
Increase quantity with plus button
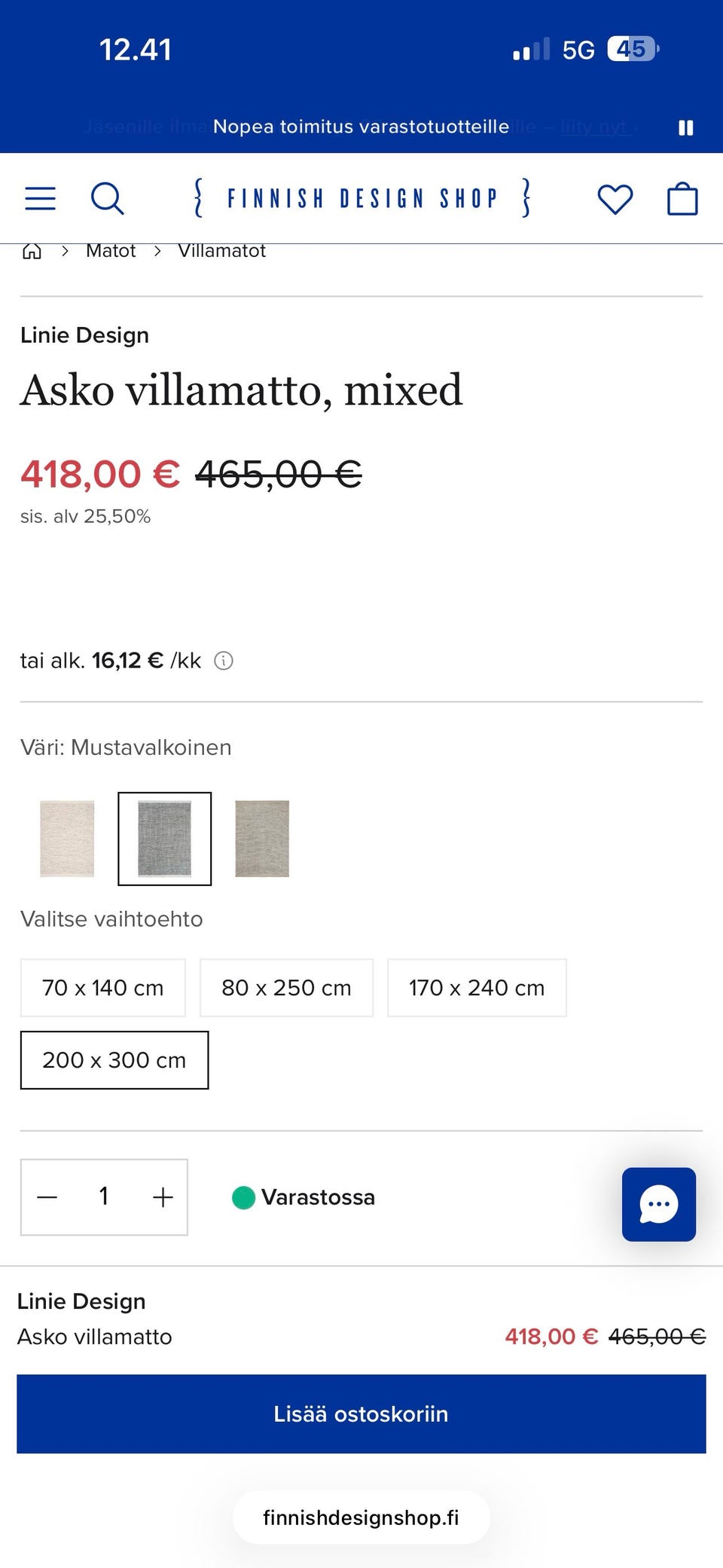[x=163, y=1197]
